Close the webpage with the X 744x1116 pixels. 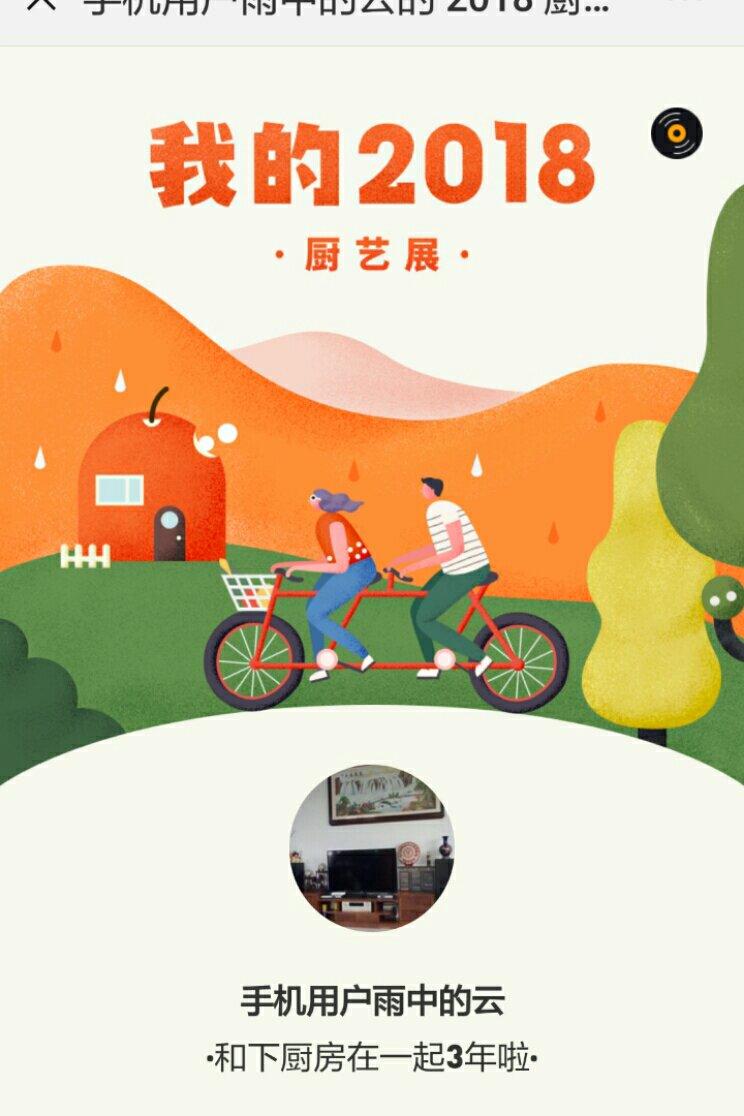click(x=40, y=5)
